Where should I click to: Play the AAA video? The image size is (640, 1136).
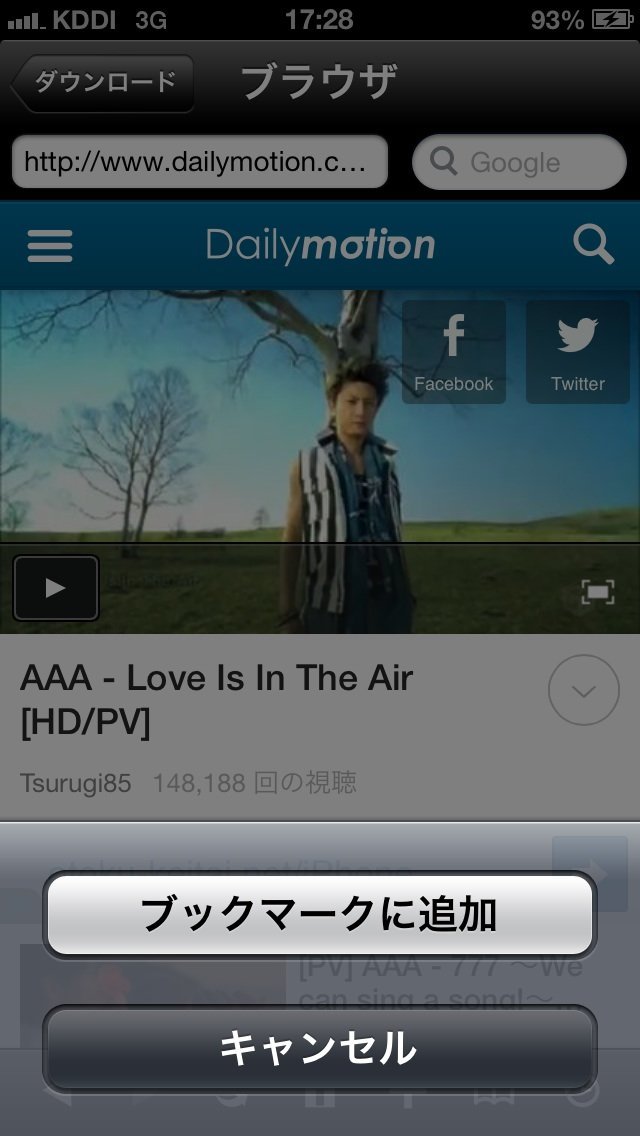point(56,588)
